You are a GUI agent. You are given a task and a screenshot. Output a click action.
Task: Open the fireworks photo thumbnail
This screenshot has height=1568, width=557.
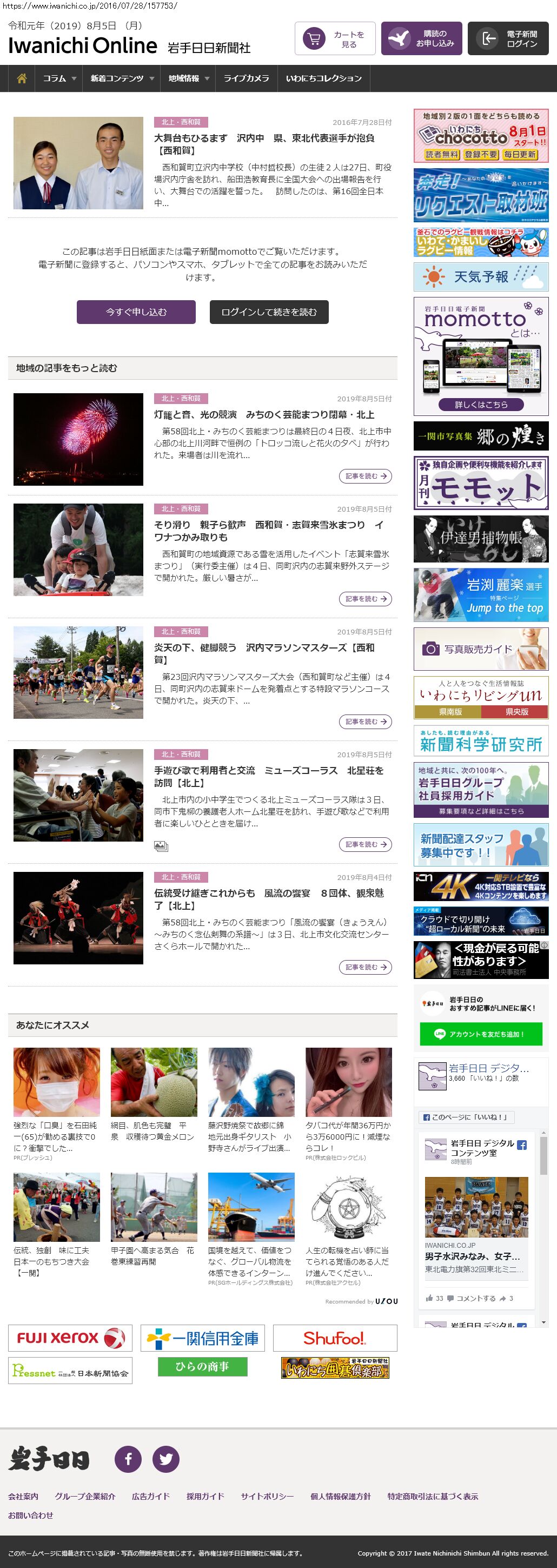[78, 440]
